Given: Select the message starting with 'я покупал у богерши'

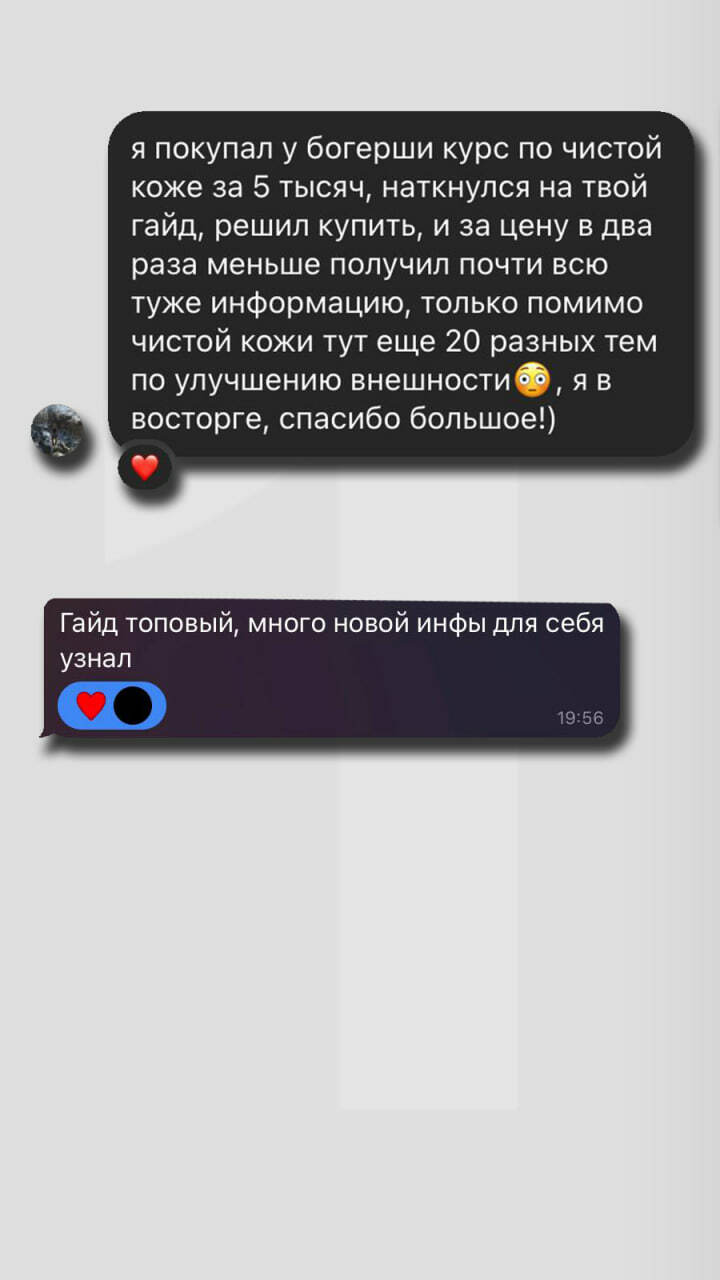Looking at the screenshot, I should point(400,280).
